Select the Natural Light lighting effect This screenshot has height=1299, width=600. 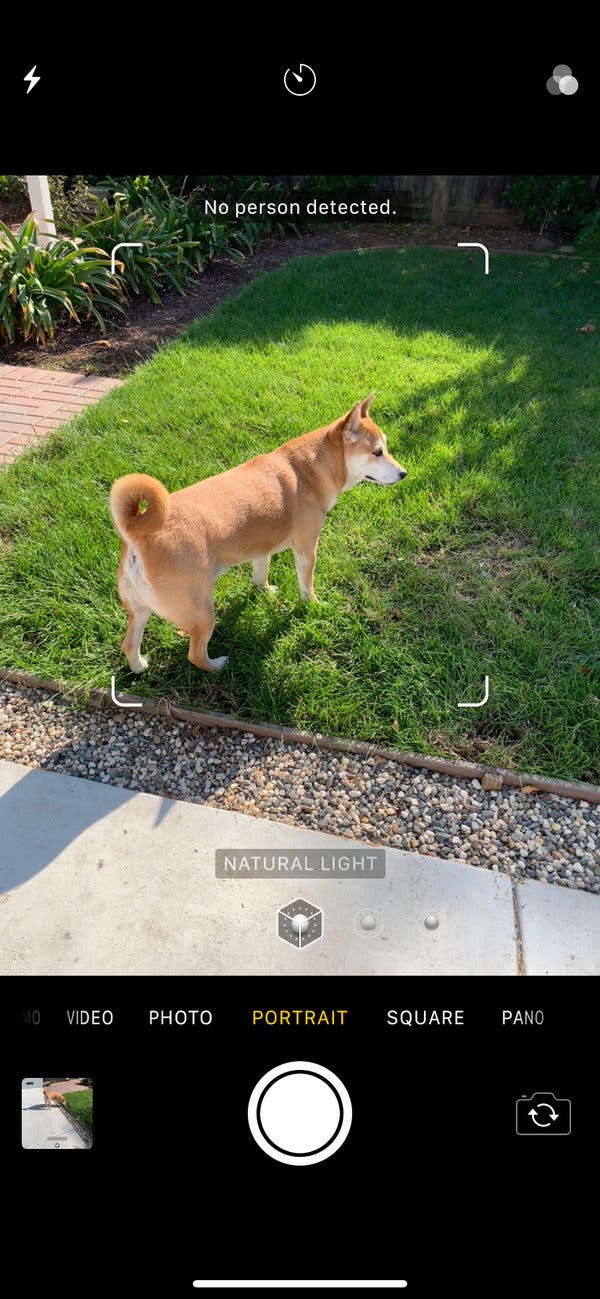(300, 922)
